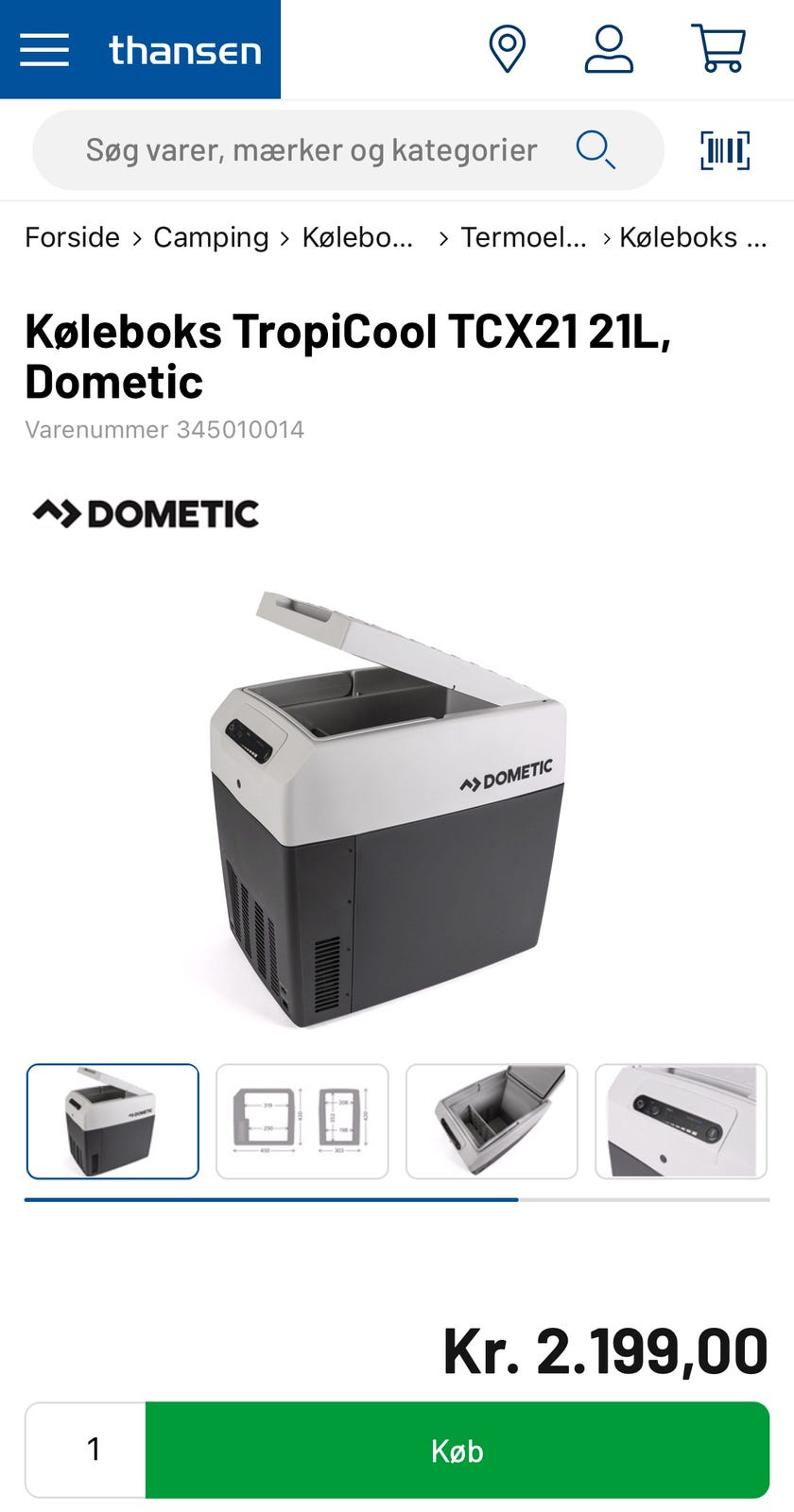Viewport: 794px width, 1512px height.
Task: Open the shopping cart
Action: click(x=719, y=48)
